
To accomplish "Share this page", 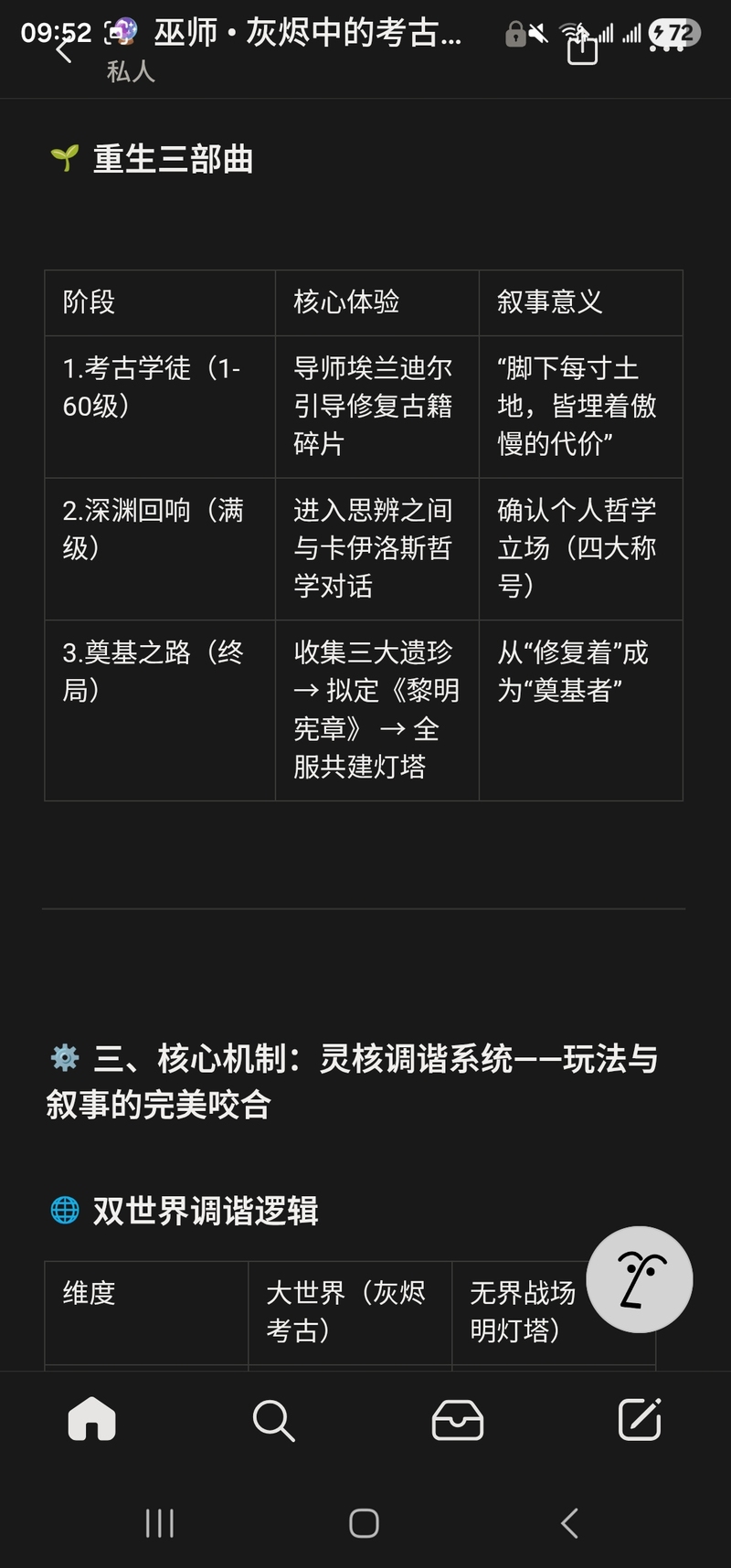I will click(x=582, y=48).
